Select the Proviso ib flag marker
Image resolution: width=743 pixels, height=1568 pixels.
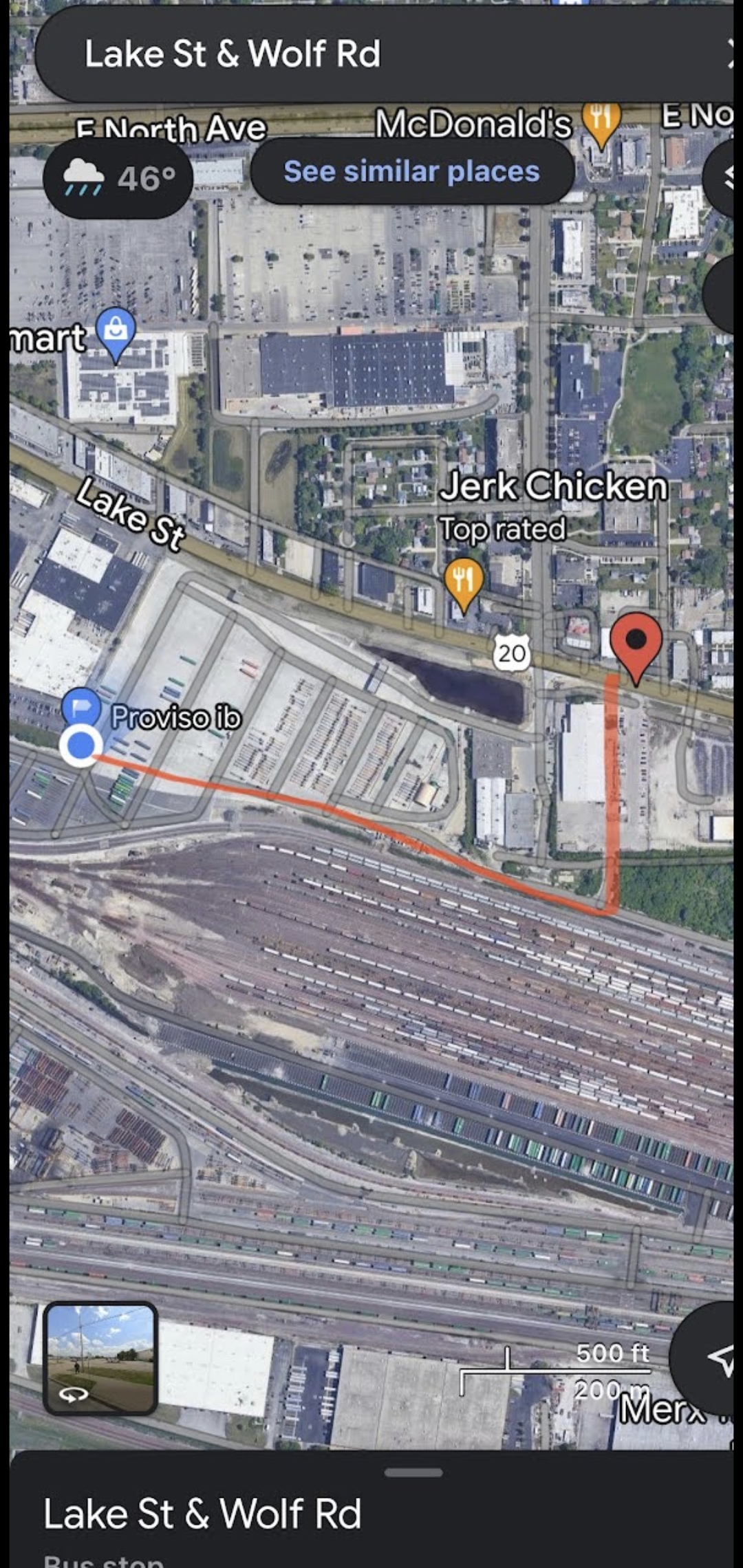(x=81, y=707)
